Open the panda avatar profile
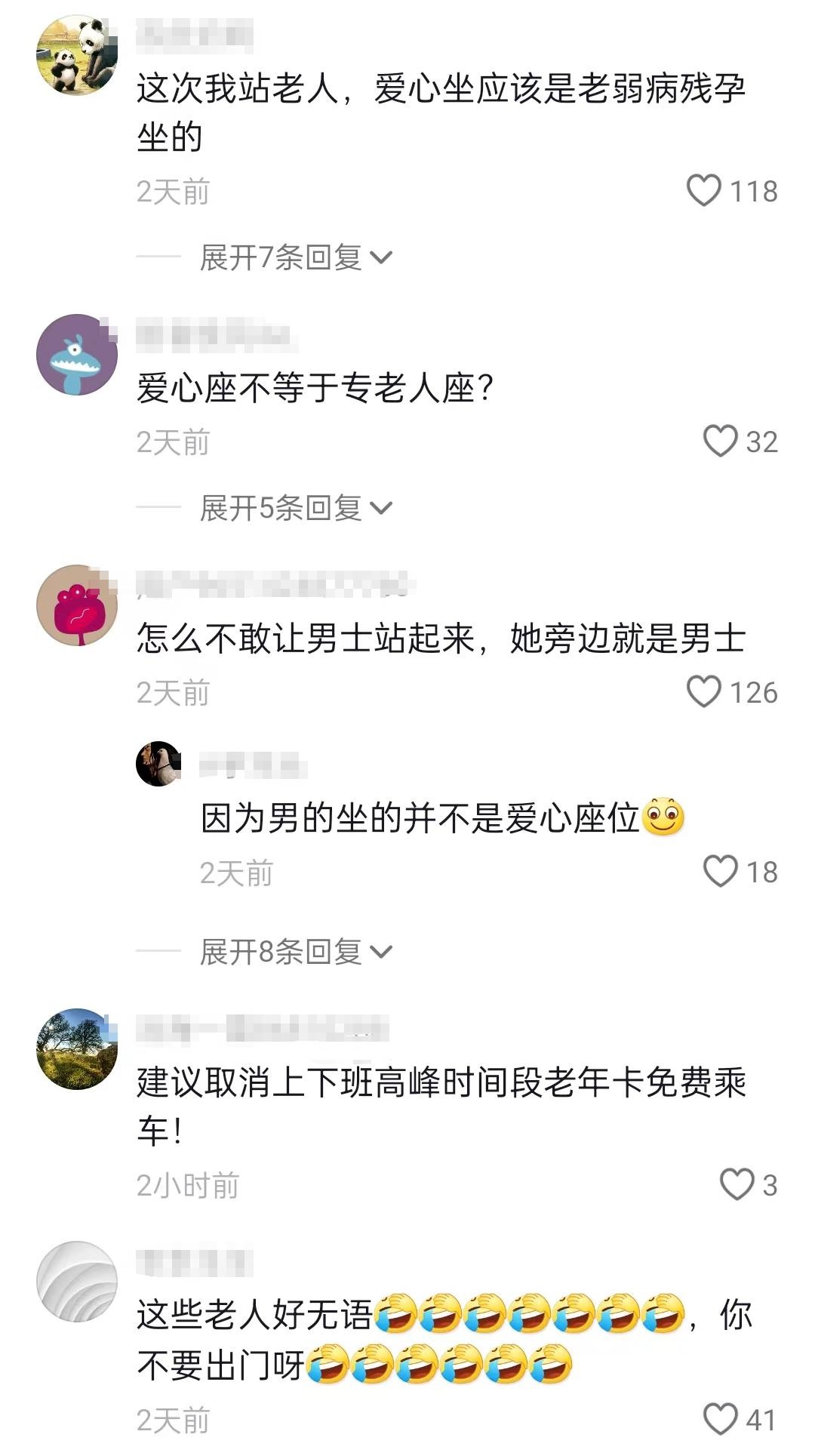 pyautogui.click(x=77, y=55)
